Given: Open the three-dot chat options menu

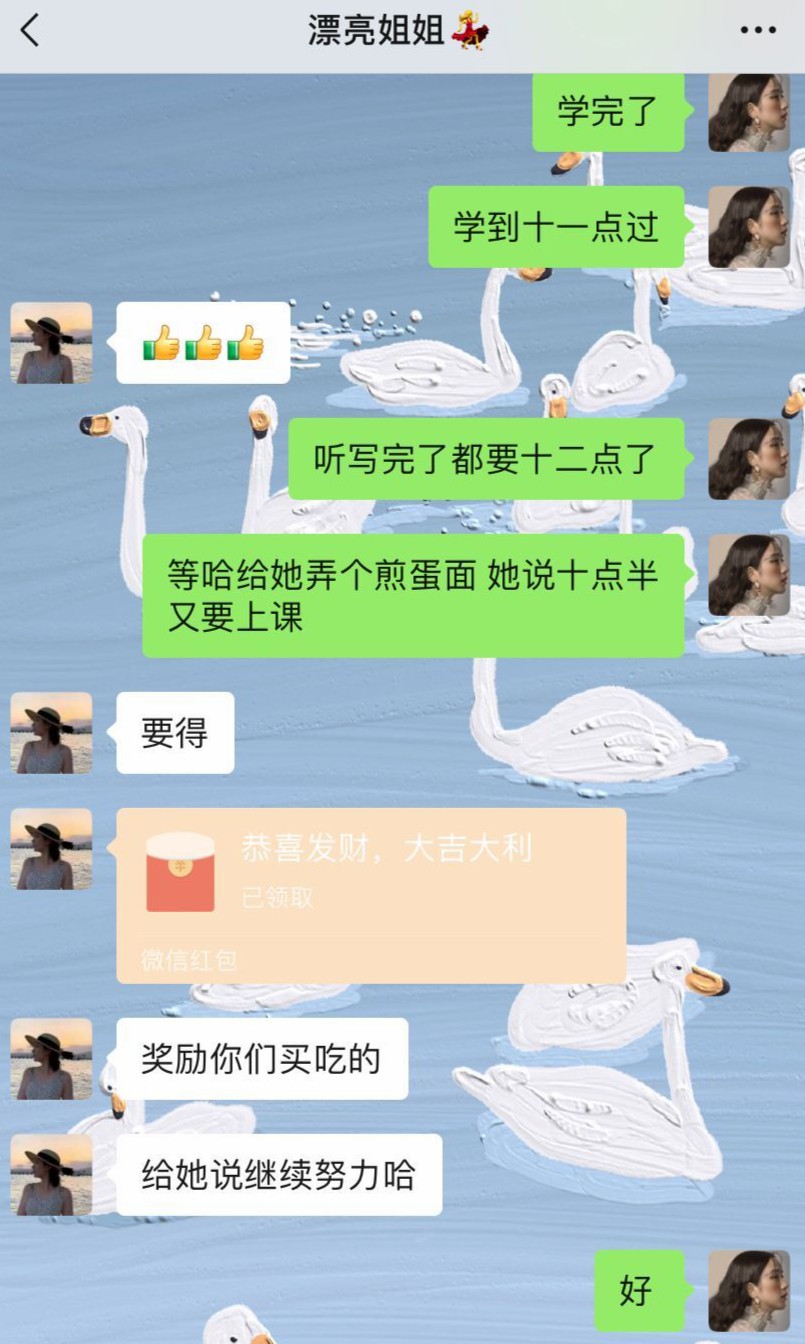Looking at the screenshot, I should point(758,31).
